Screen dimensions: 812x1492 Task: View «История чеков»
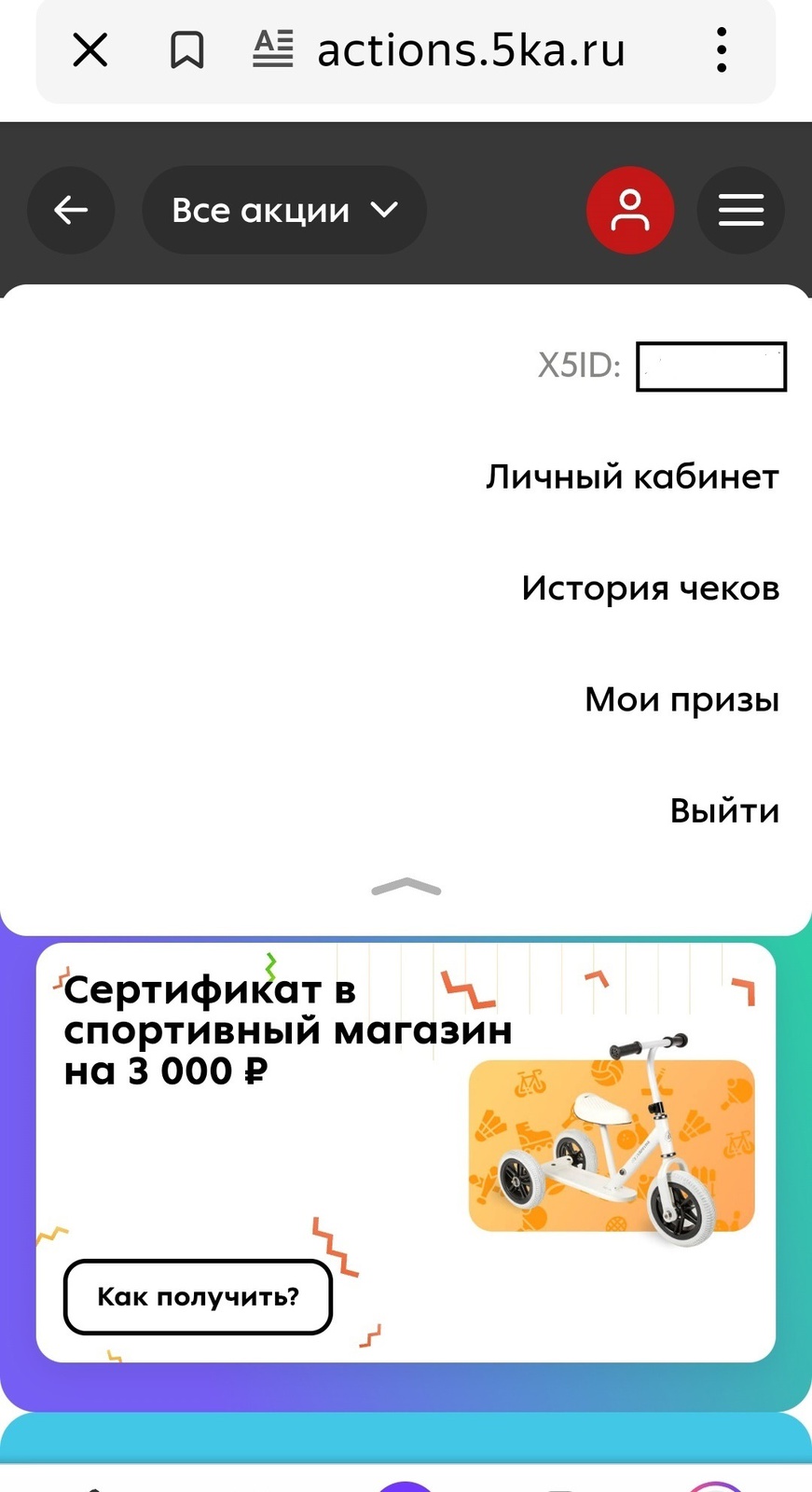click(x=650, y=588)
